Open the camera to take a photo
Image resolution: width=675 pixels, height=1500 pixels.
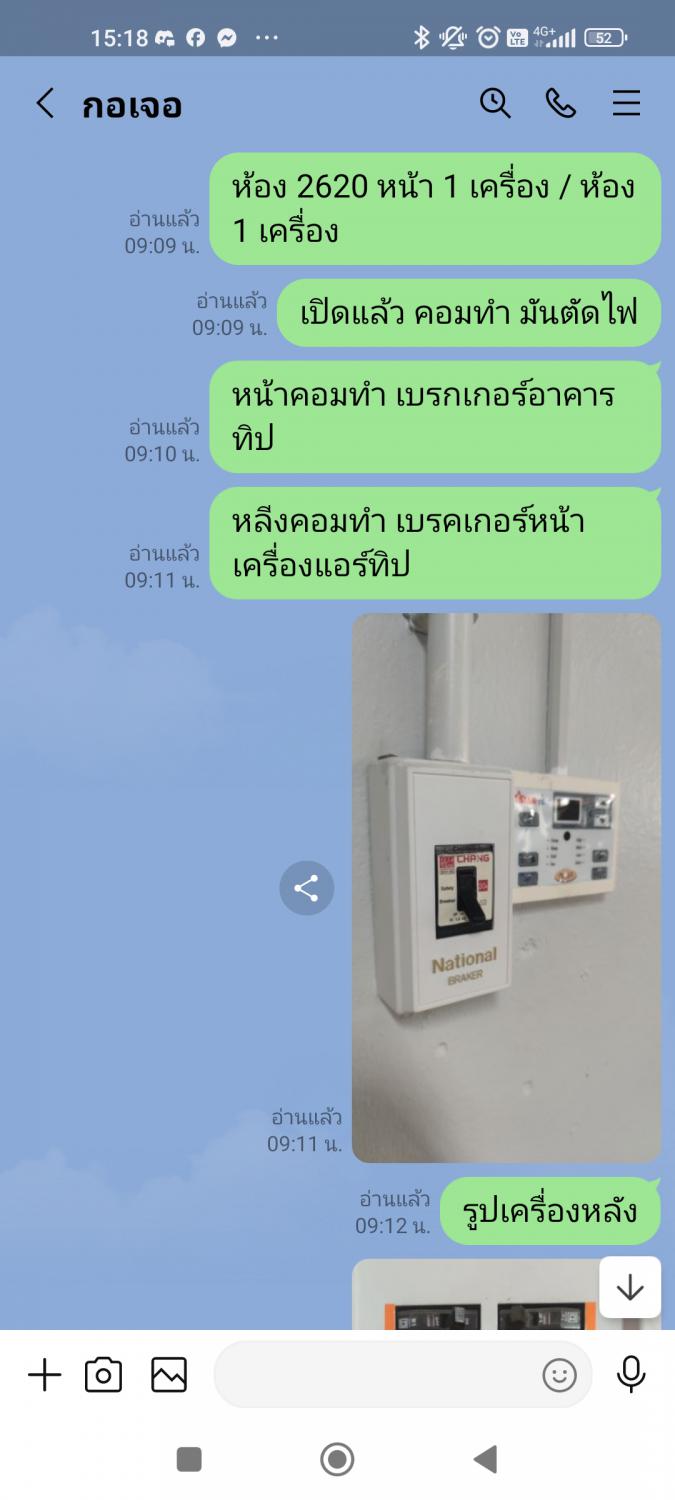(104, 1376)
